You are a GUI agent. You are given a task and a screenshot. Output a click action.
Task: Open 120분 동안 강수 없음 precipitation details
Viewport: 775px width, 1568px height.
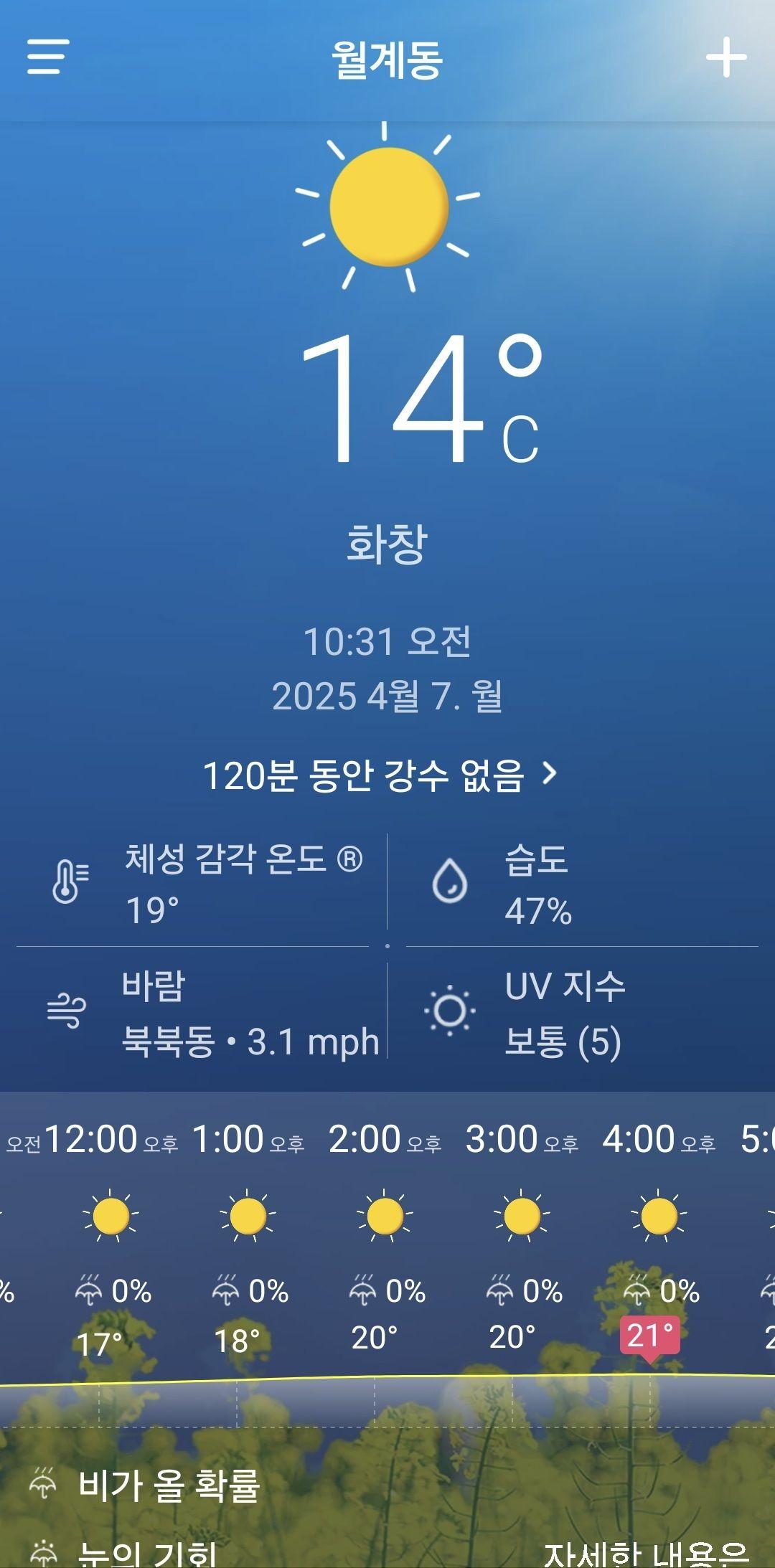tap(380, 775)
